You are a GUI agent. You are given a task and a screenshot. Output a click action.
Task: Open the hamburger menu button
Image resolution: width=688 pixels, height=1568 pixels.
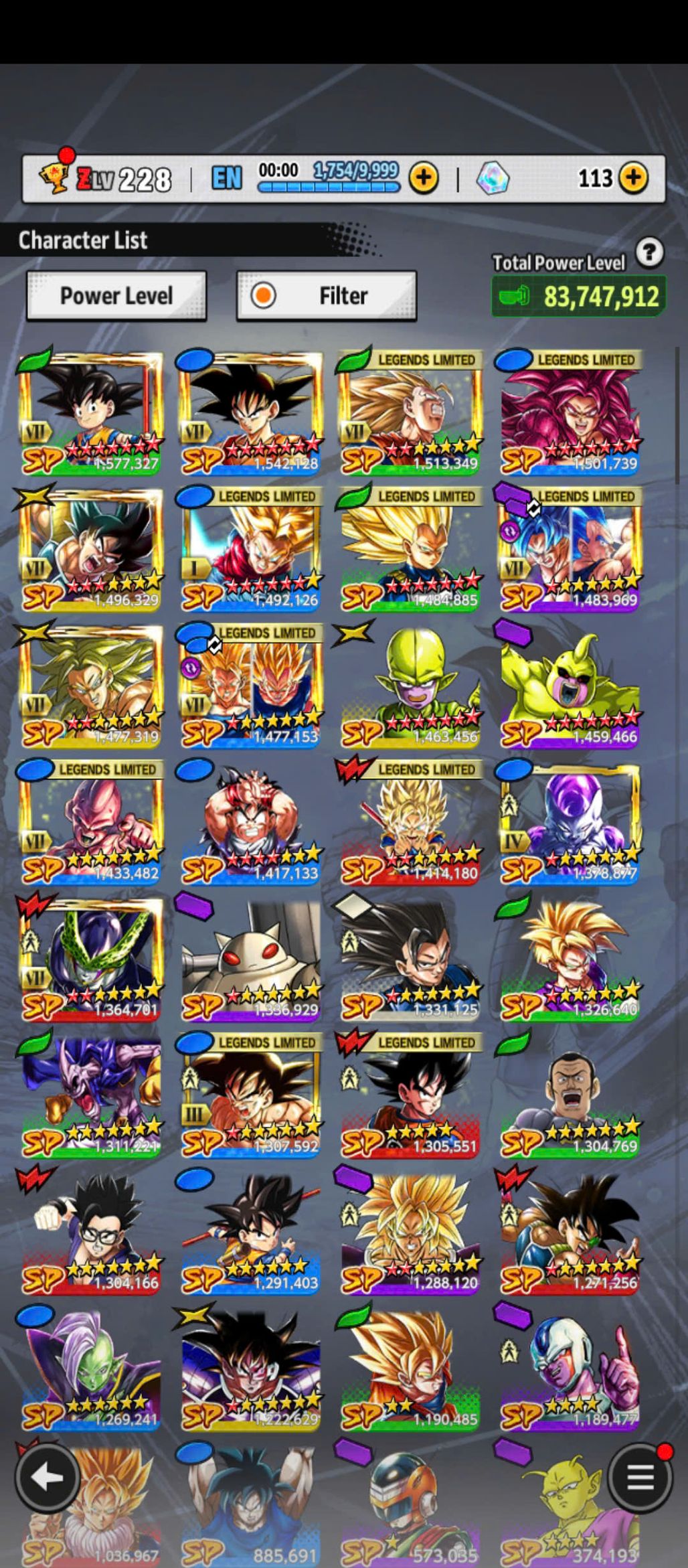pos(640,1477)
